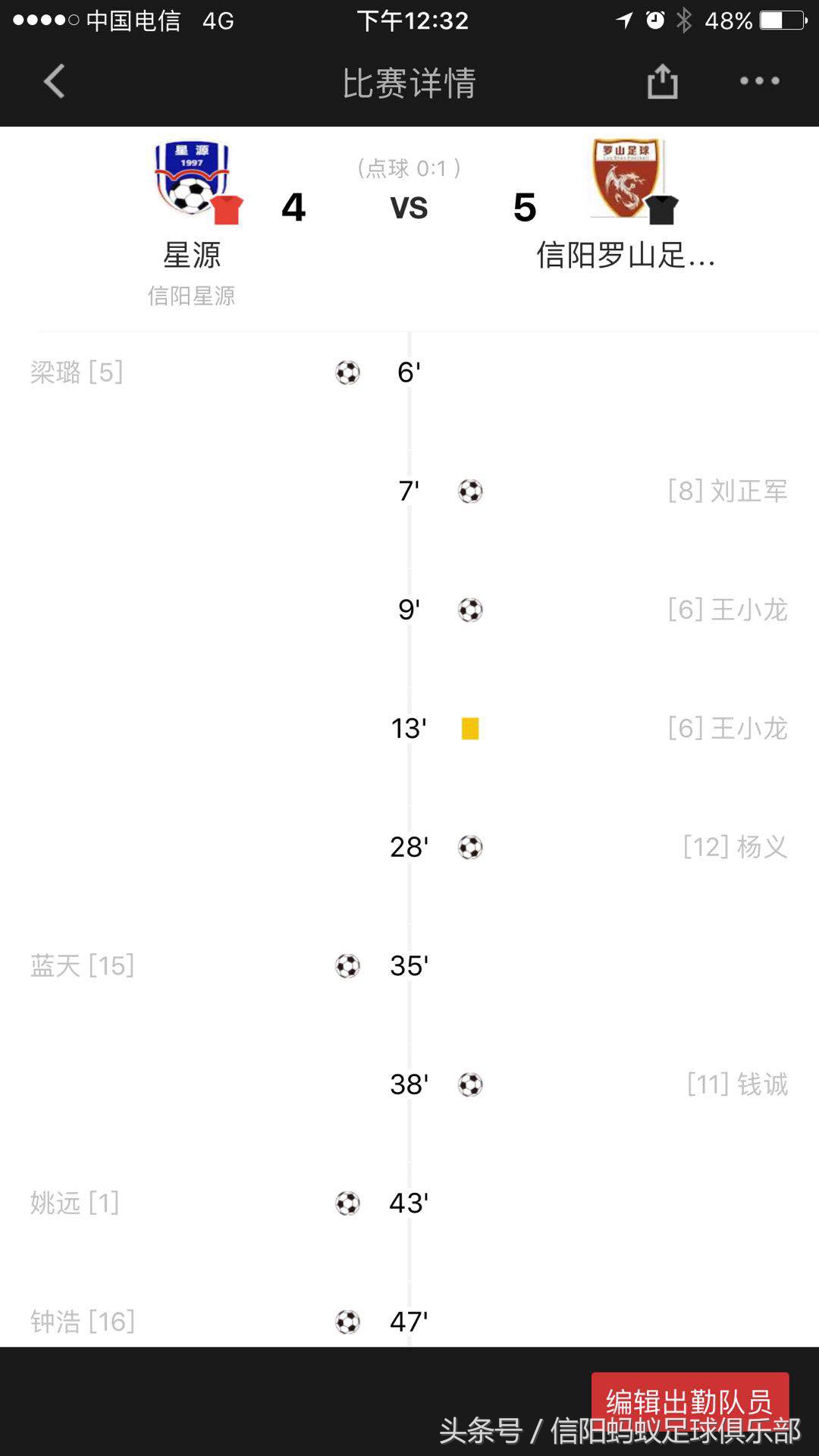
Task: Open player 王小龙 from the timeline
Action: click(x=726, y=610)
